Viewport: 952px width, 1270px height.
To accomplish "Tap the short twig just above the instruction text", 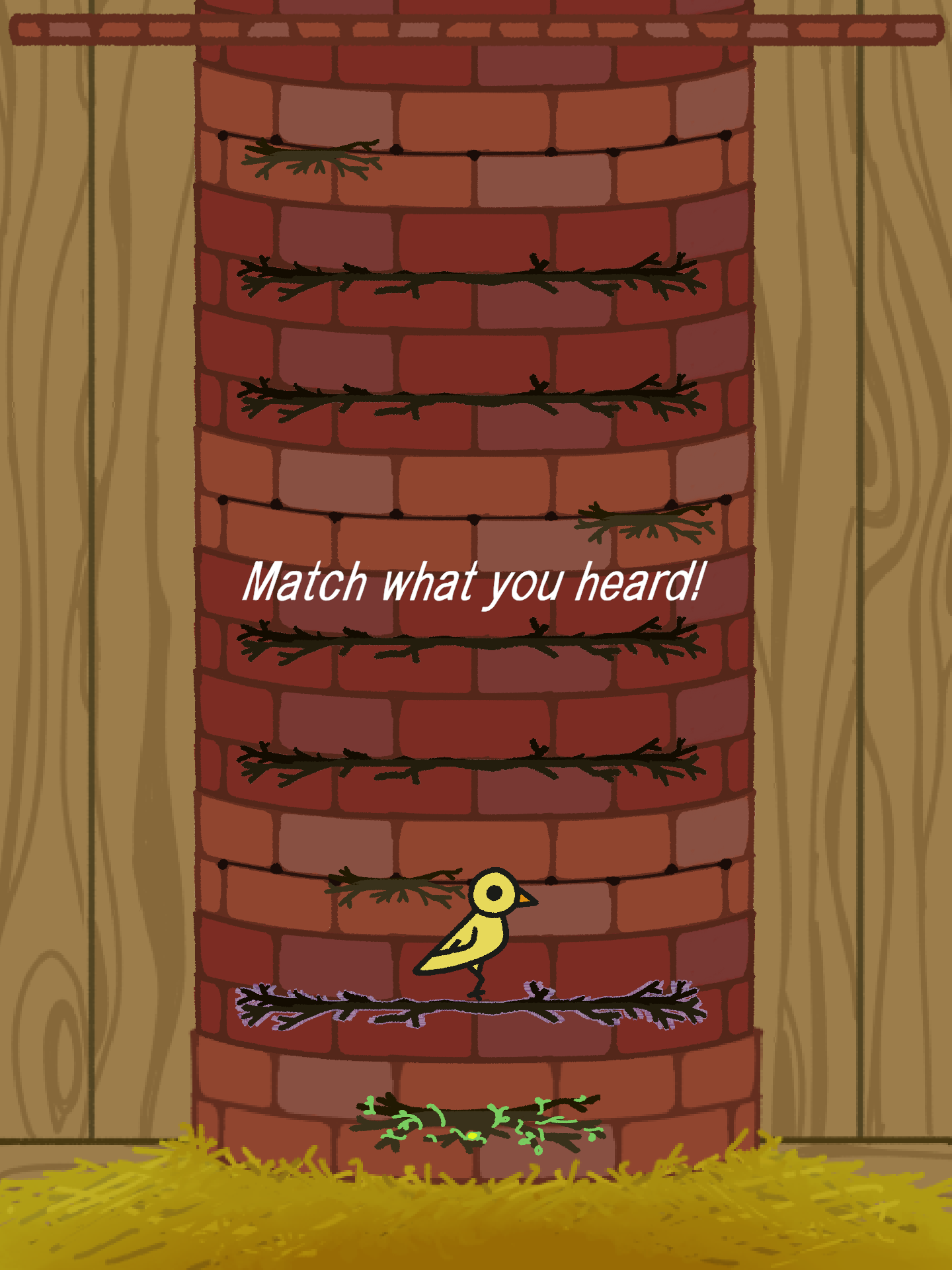I will tap(645, 523).
